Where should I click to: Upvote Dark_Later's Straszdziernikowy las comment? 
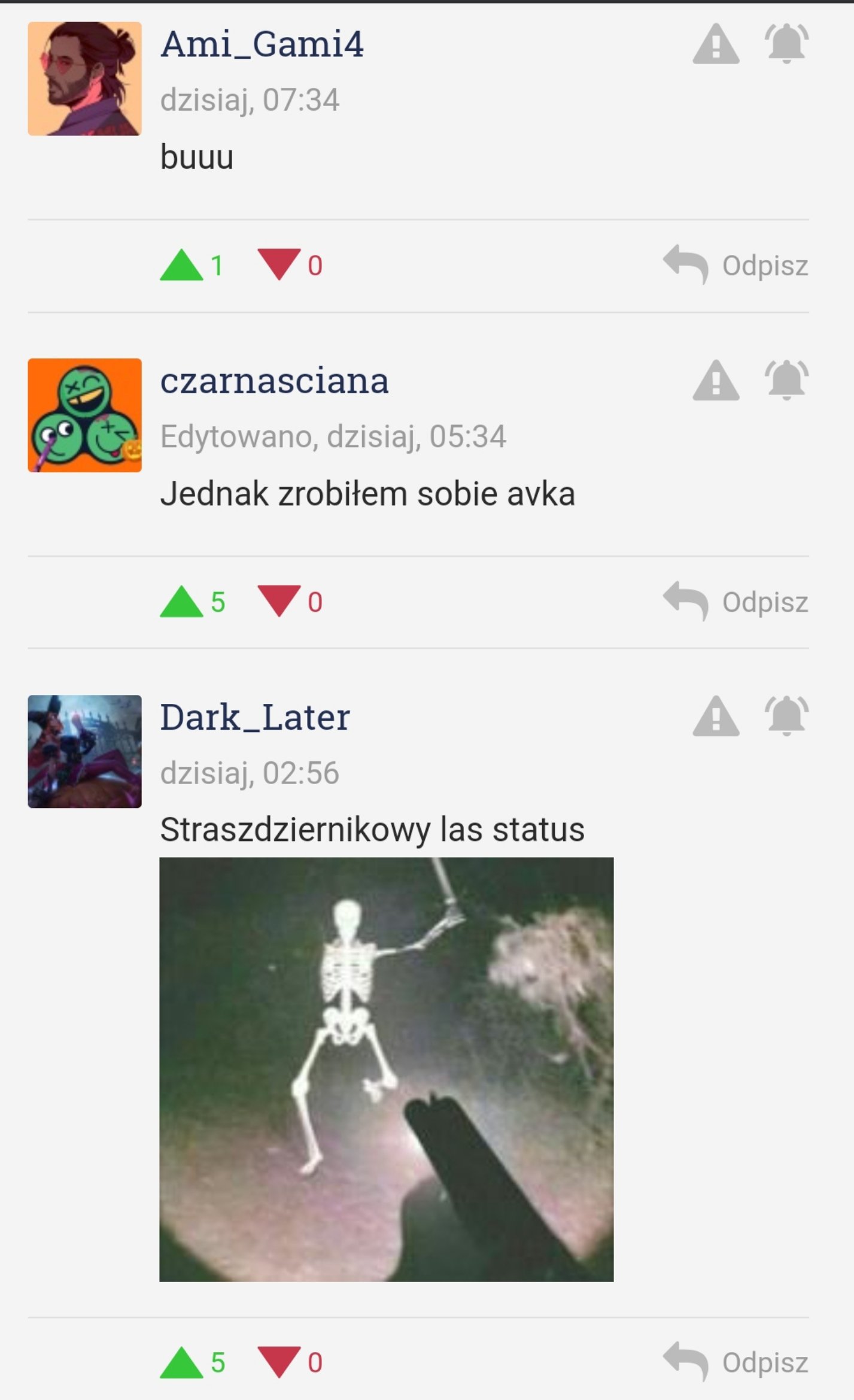point(181,1363)
